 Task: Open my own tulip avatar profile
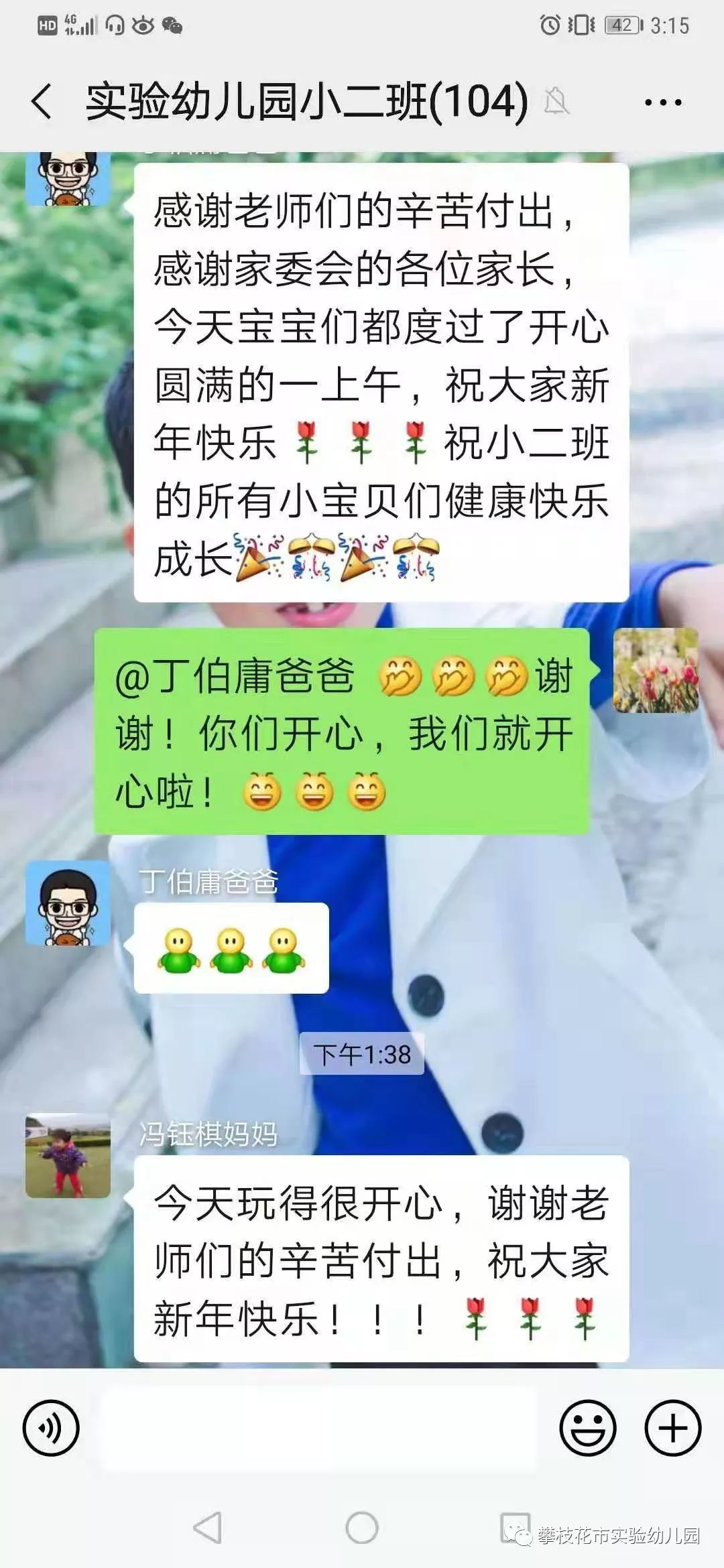[x=656, y=670]
